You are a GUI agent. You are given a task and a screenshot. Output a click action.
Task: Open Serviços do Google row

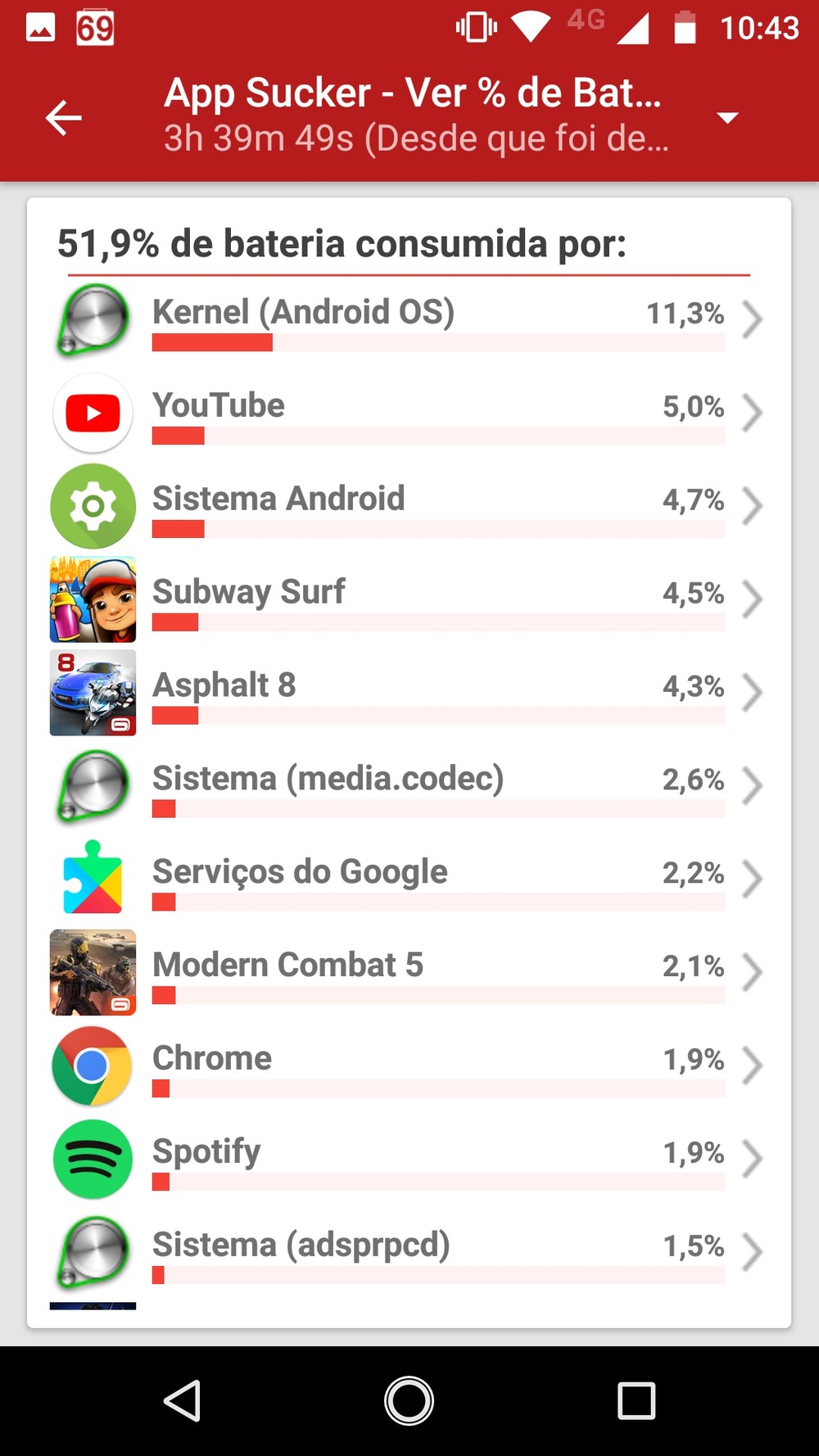coord(409,880)
